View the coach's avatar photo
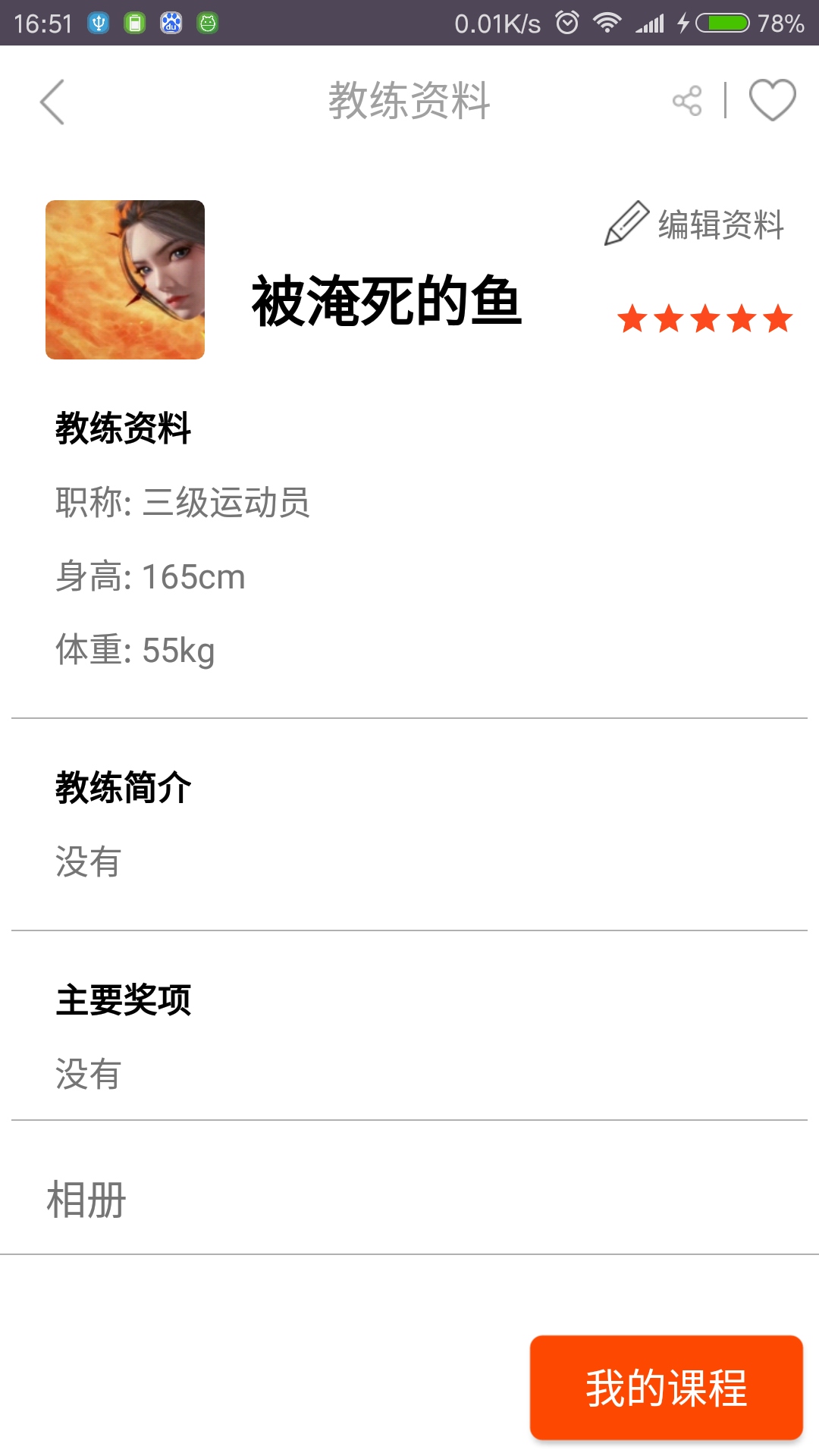The height and width of the screenshot is (1456, 819). pos(125,280)
